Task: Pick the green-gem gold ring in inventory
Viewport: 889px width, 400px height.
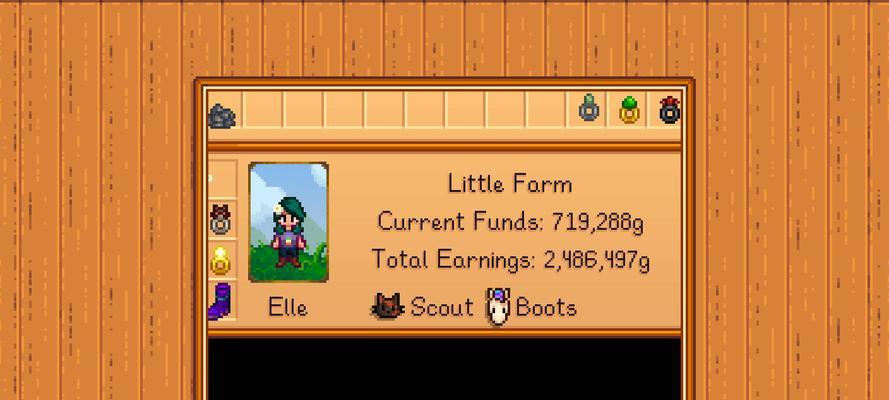Action: (x=629, y=109)
